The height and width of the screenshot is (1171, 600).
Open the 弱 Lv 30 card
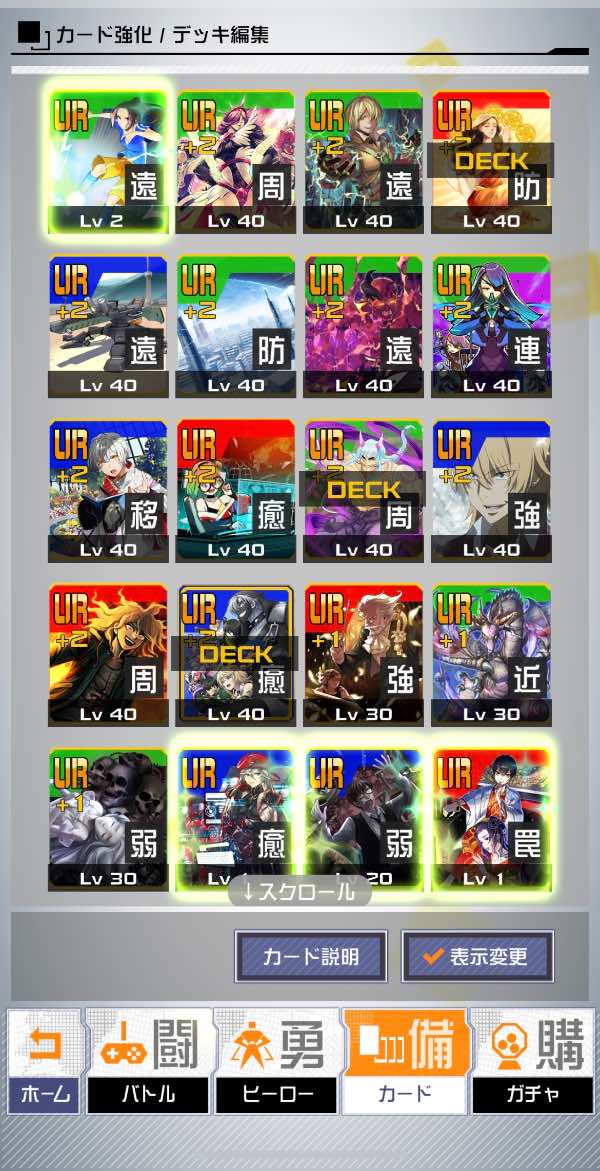[x=108, y=818]
